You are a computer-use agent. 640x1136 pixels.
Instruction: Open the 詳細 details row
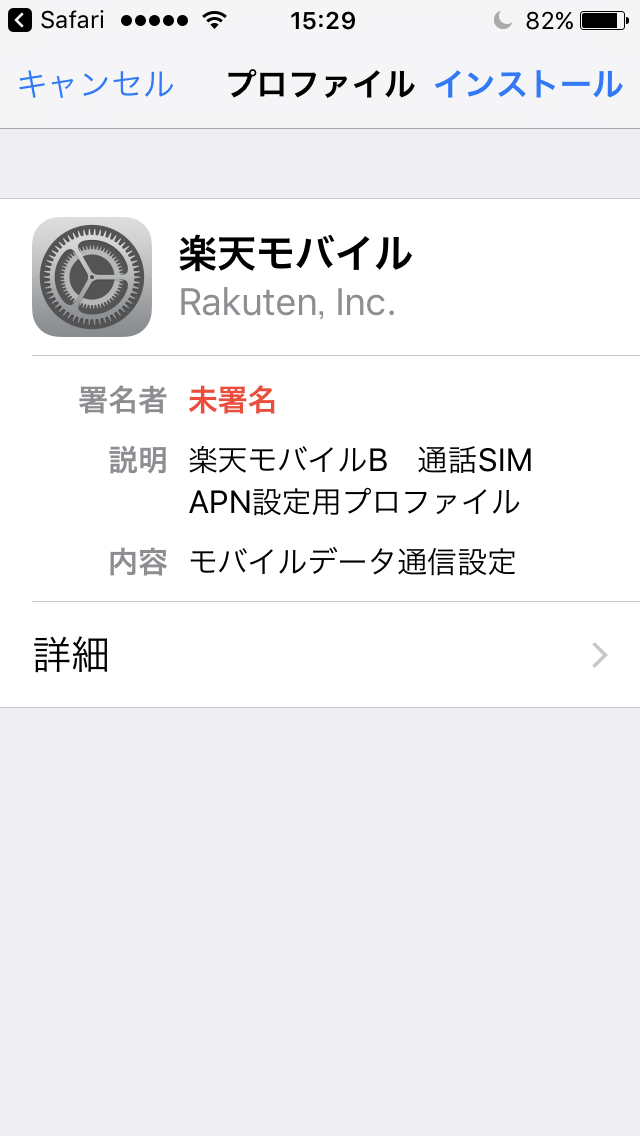320,655
